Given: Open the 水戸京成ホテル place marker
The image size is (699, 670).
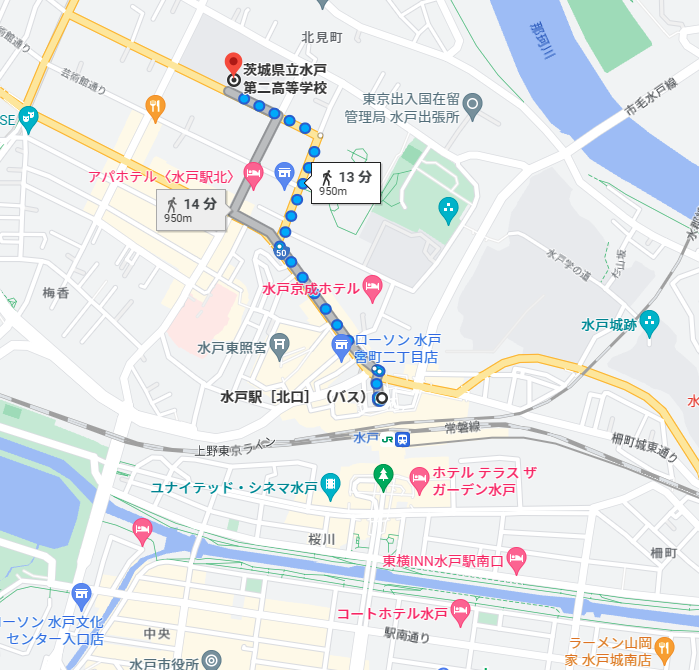Looking at the screenshot, I should click(x=372, y=288).
